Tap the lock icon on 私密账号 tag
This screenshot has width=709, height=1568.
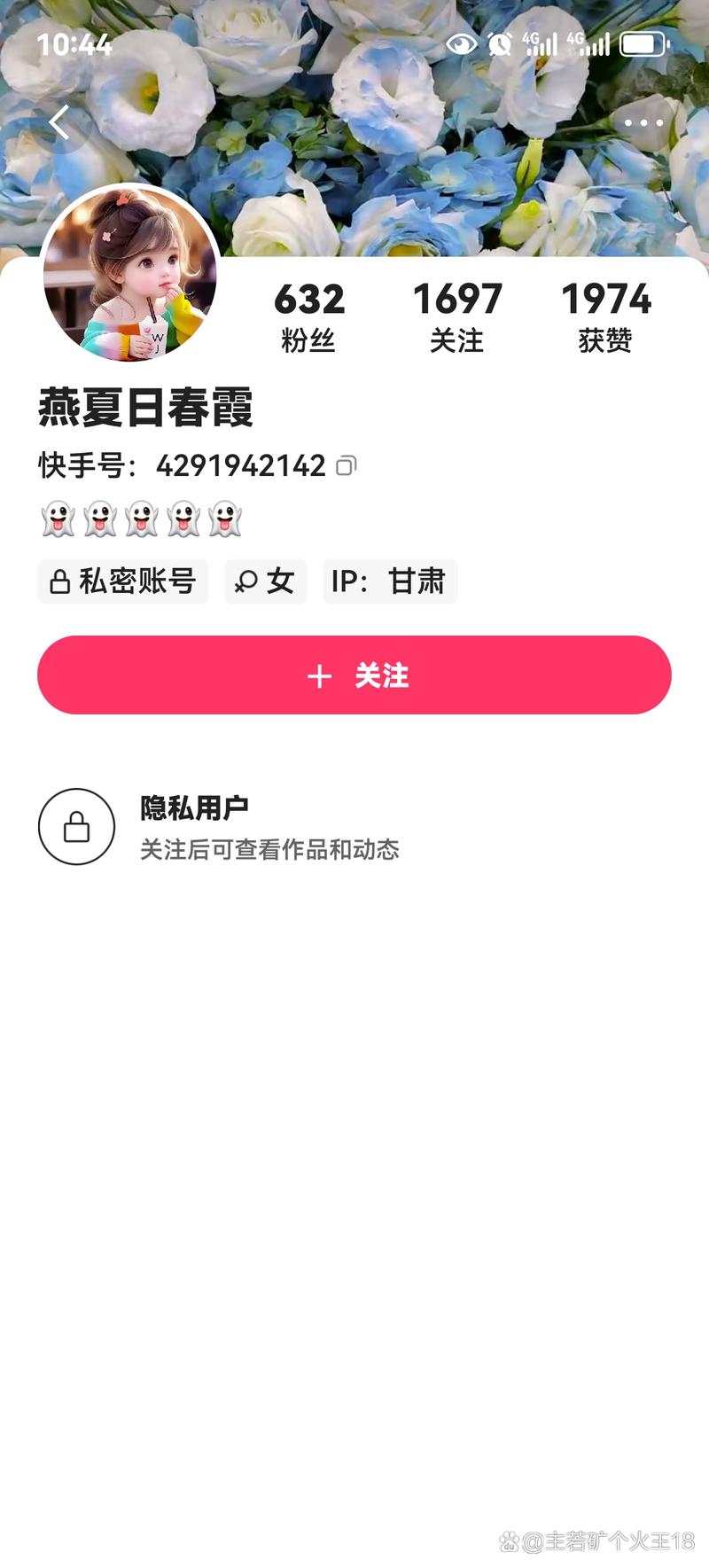[x=59, y=581]
